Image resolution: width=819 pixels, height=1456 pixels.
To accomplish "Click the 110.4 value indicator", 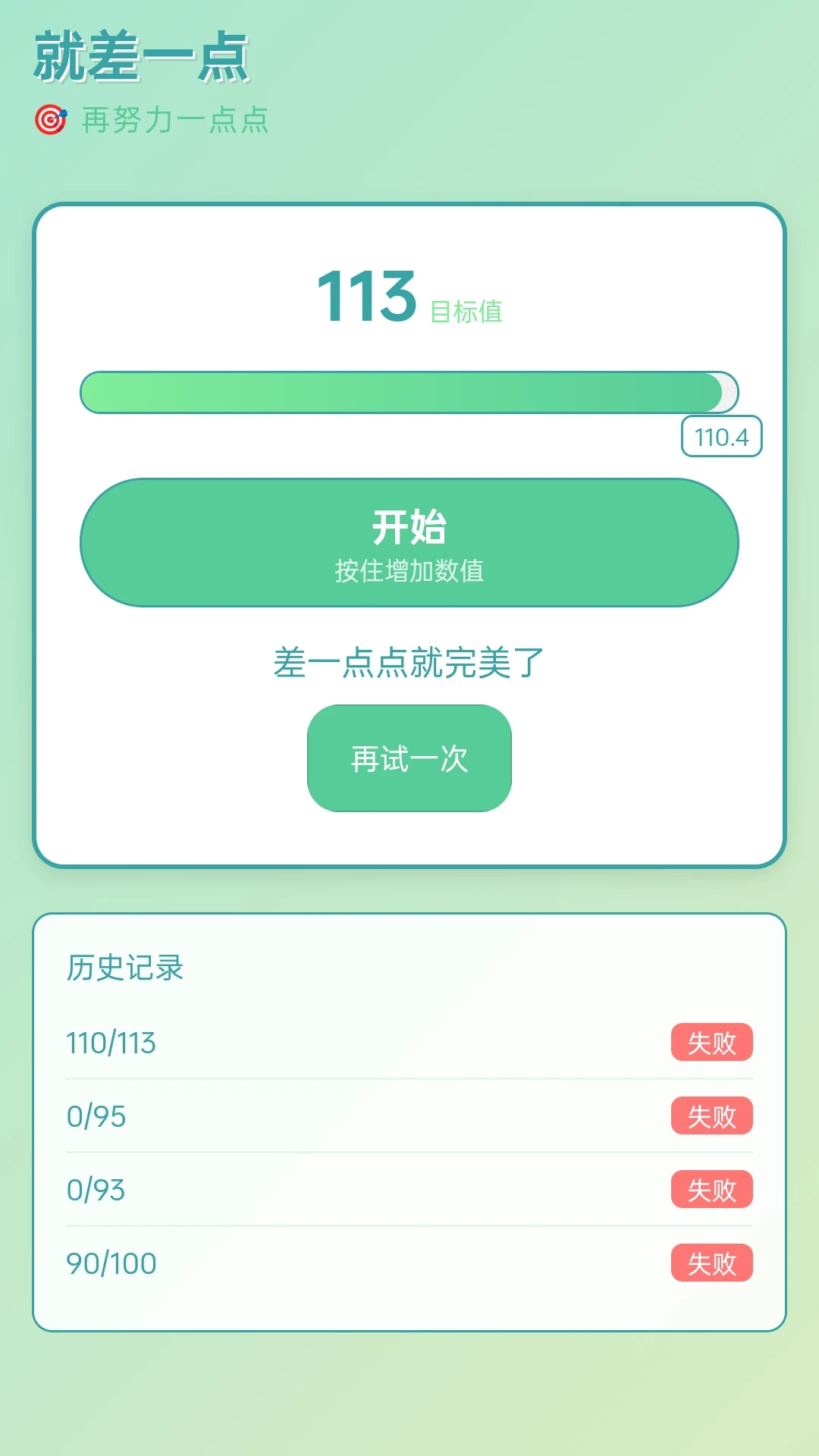I will 721,436.
